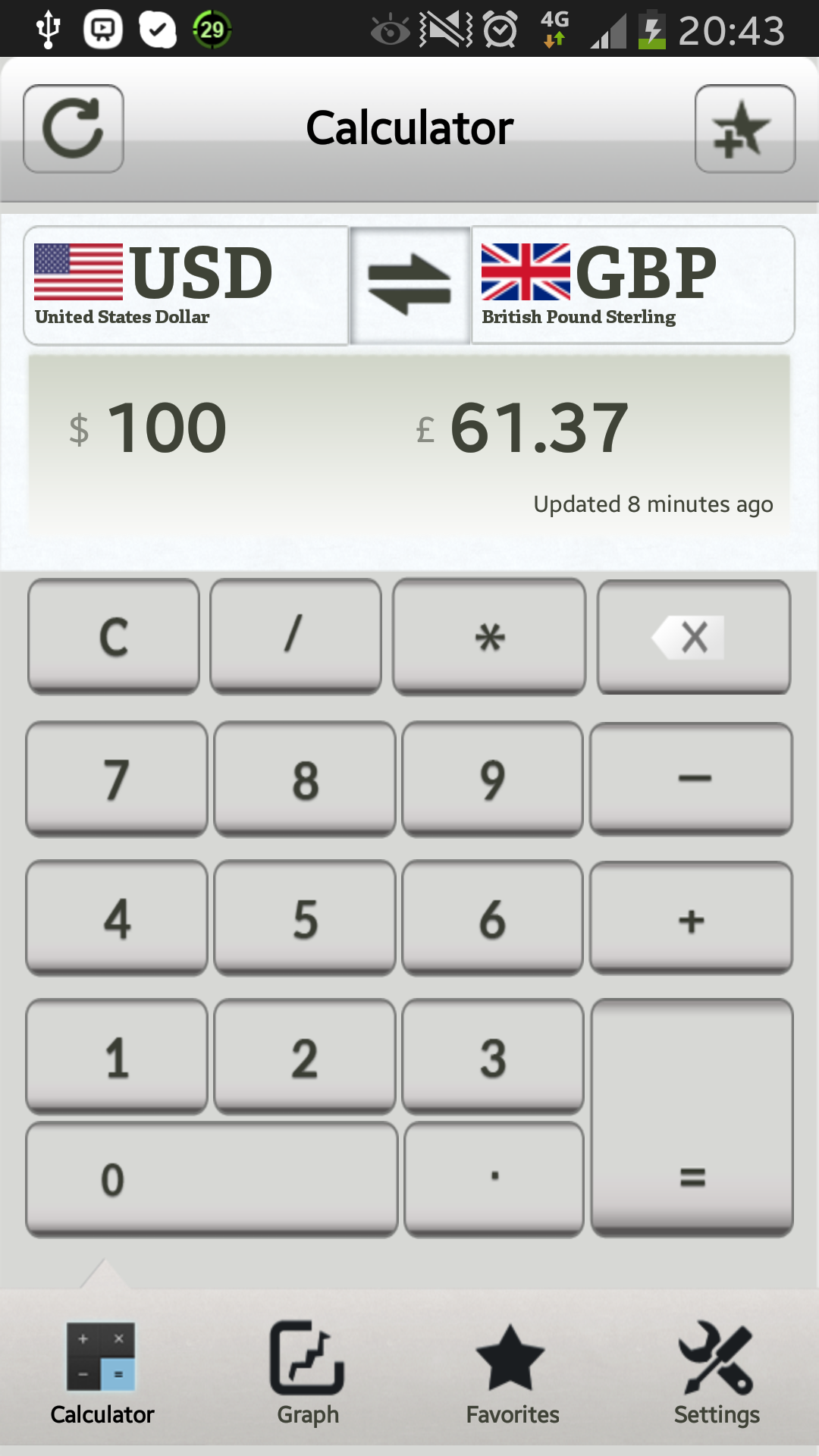The height and width of the screenshot is (1456, 819).
Task: Tap the minus key
Action: click(x=691, y=778)
